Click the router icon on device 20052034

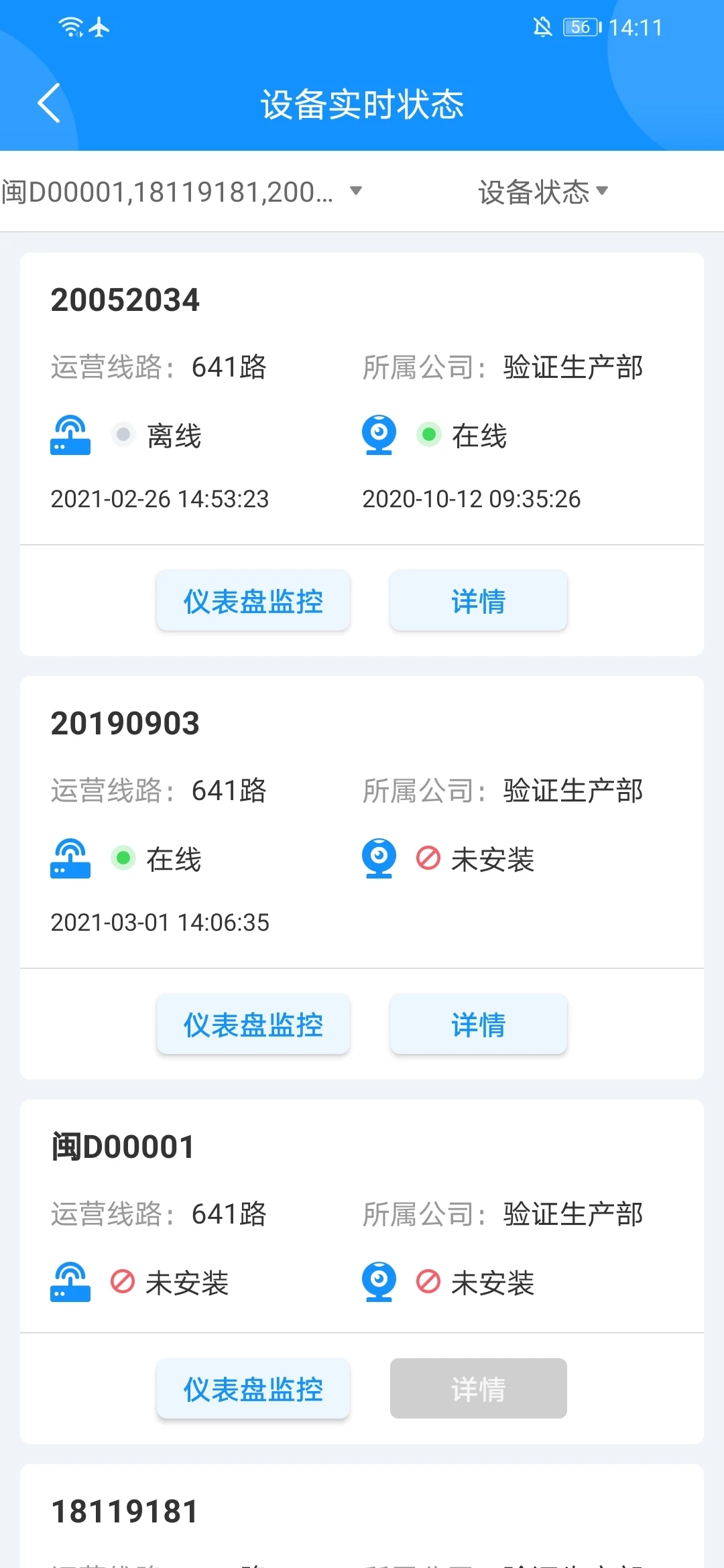[x=70, y=434]
